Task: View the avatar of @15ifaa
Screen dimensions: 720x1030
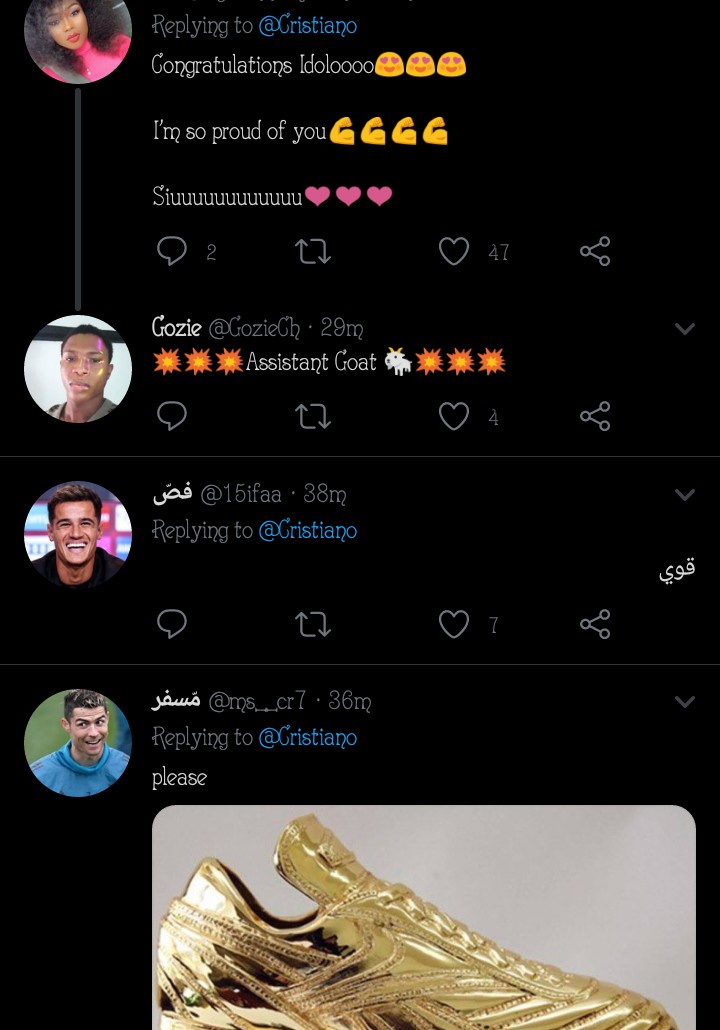Action: click(78, 534)
